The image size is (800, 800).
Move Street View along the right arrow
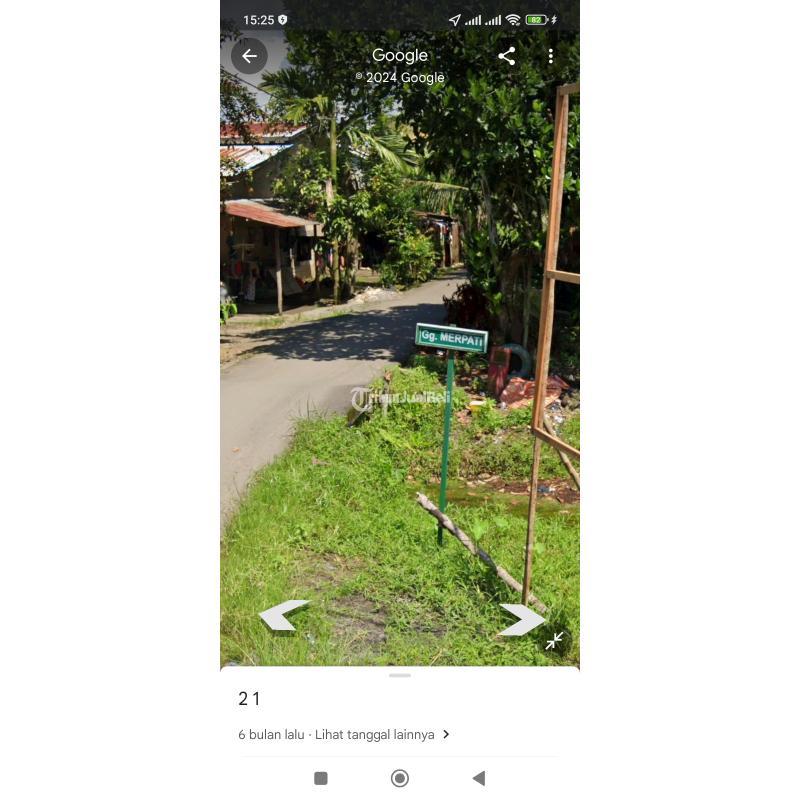(x=522, y=619)
